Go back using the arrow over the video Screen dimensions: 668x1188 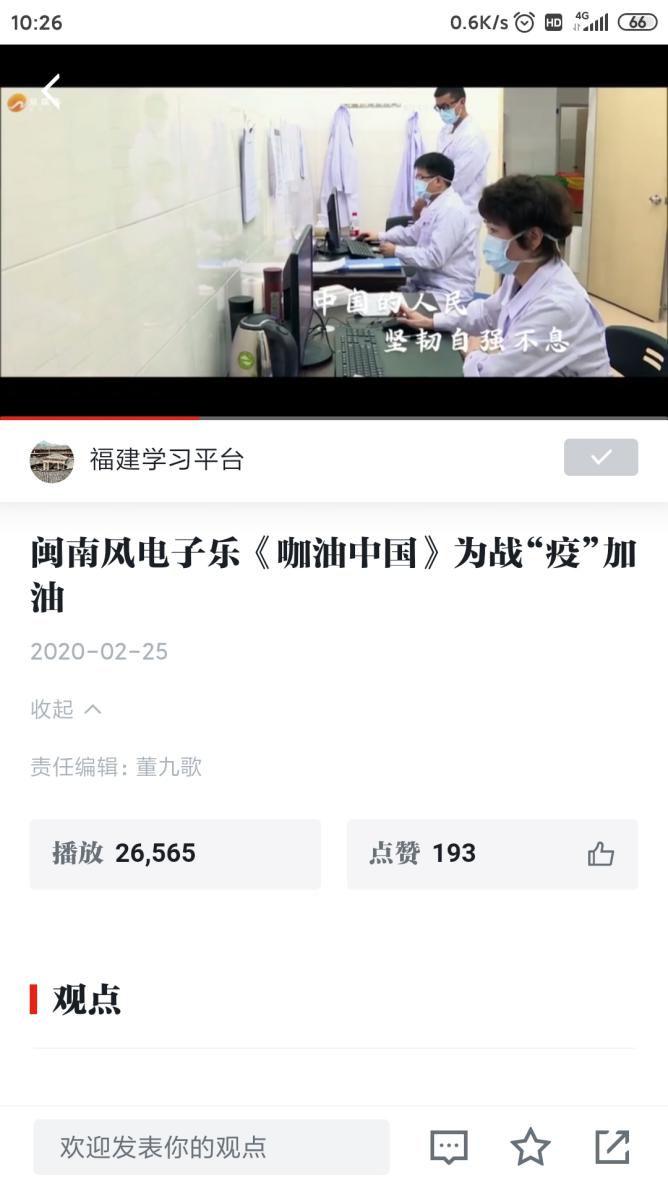51,91
